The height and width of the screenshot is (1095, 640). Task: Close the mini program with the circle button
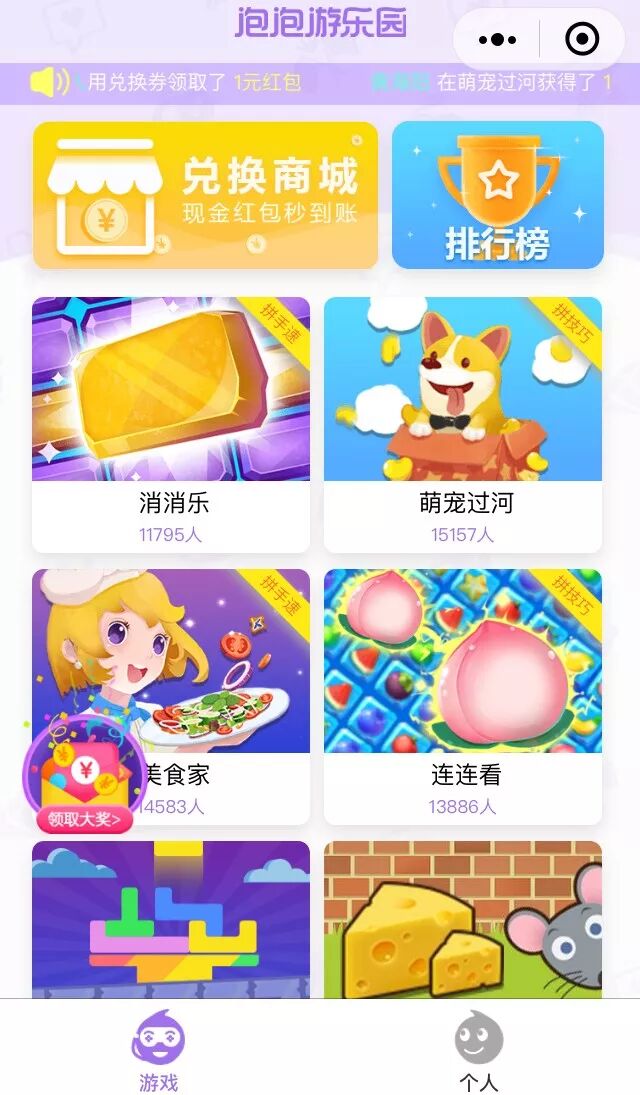pos(581,40)
